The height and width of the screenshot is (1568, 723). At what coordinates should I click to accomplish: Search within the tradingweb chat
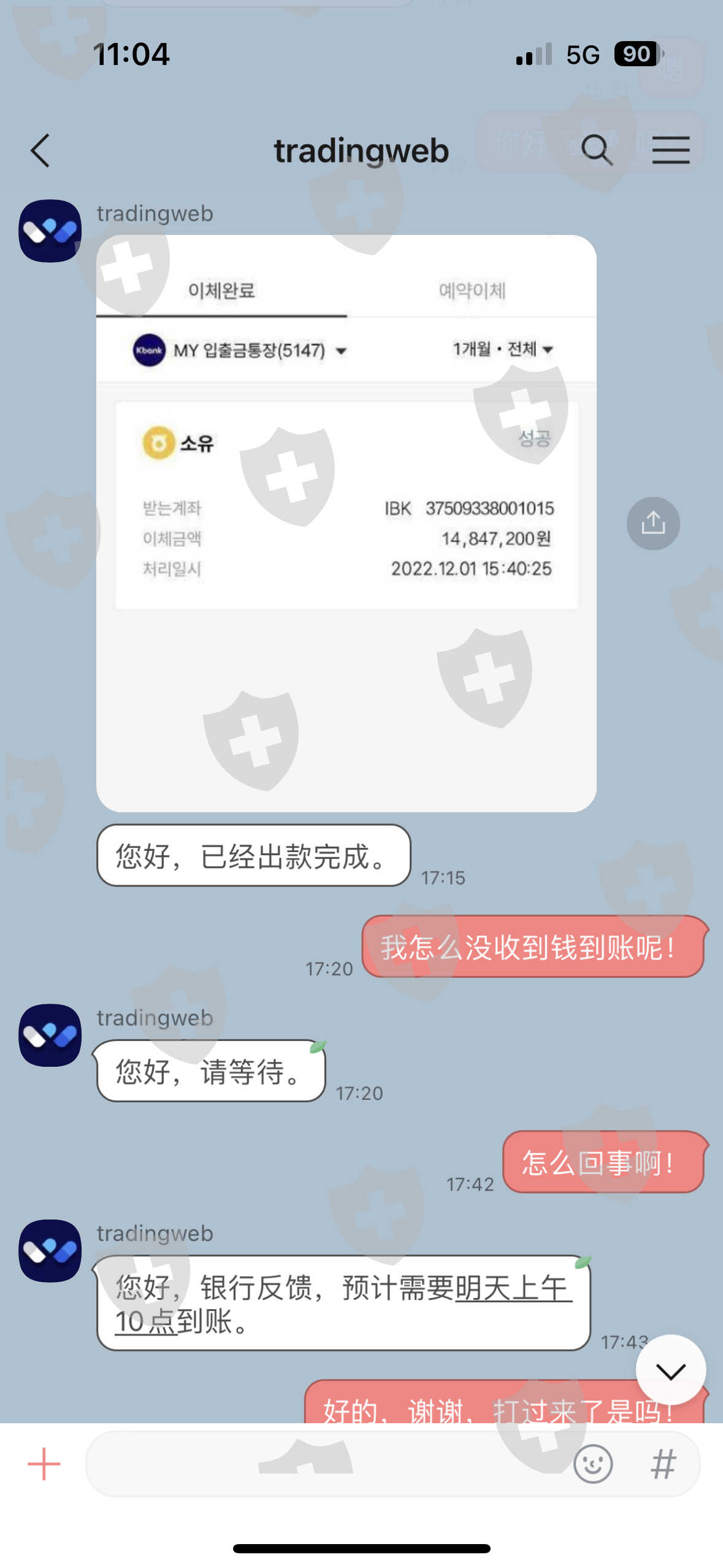pos(597,150)
